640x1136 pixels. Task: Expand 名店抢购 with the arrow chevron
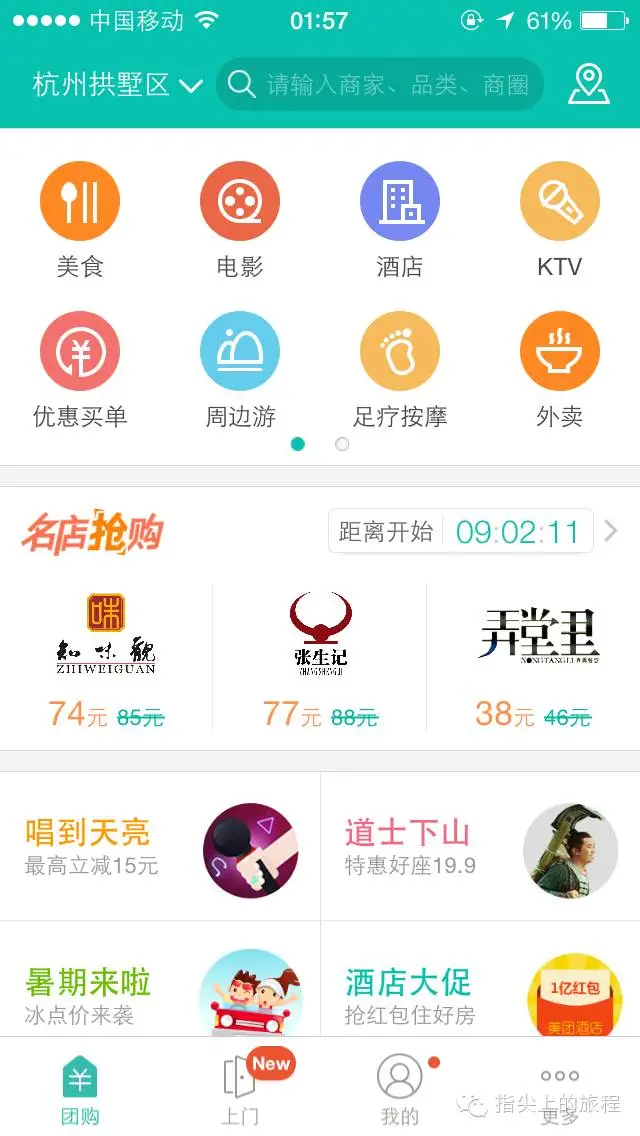click(x=611, y=531)
